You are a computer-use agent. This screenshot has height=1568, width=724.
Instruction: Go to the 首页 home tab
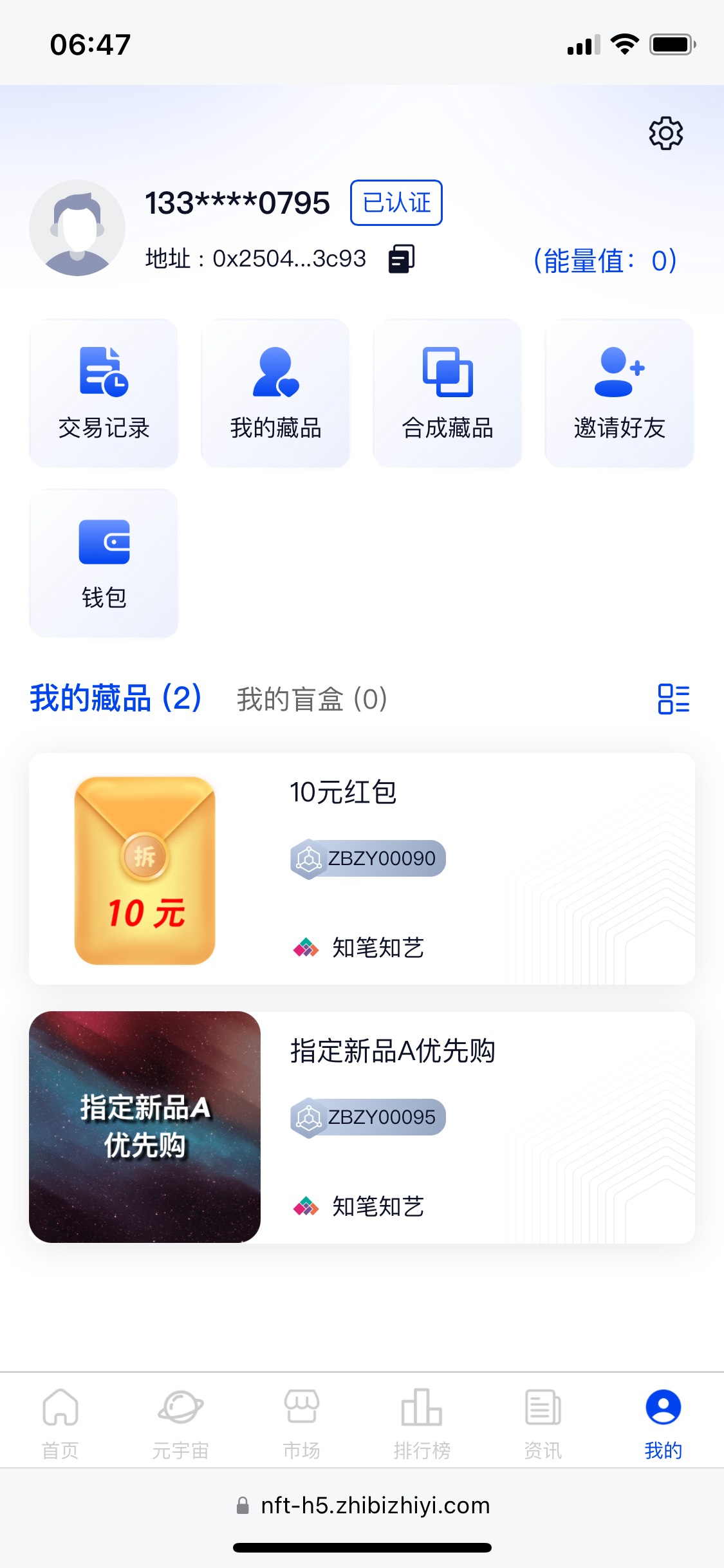point(60,1424)
